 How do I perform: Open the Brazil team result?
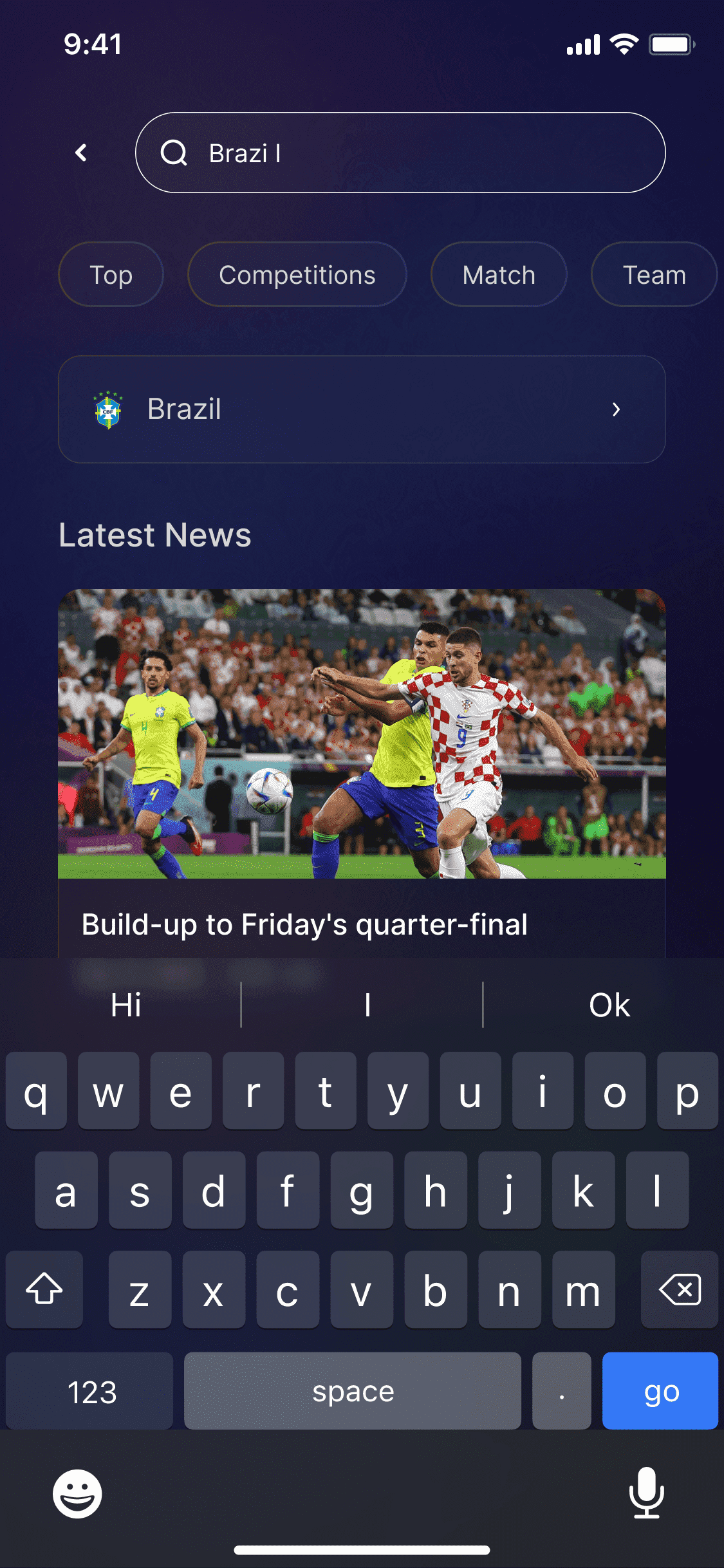click(x=362, y=409)
